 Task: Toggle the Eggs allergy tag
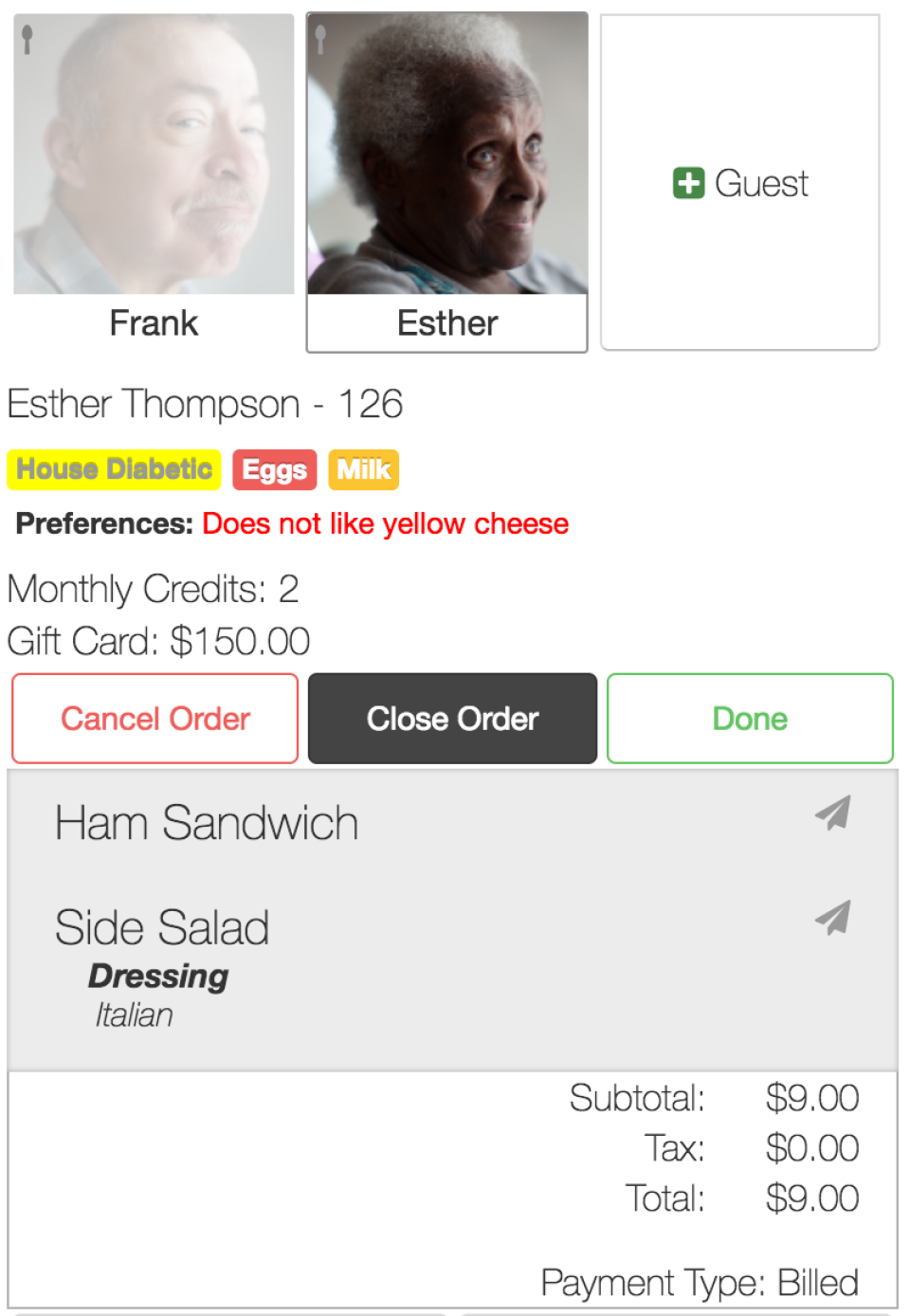[274, 468]
